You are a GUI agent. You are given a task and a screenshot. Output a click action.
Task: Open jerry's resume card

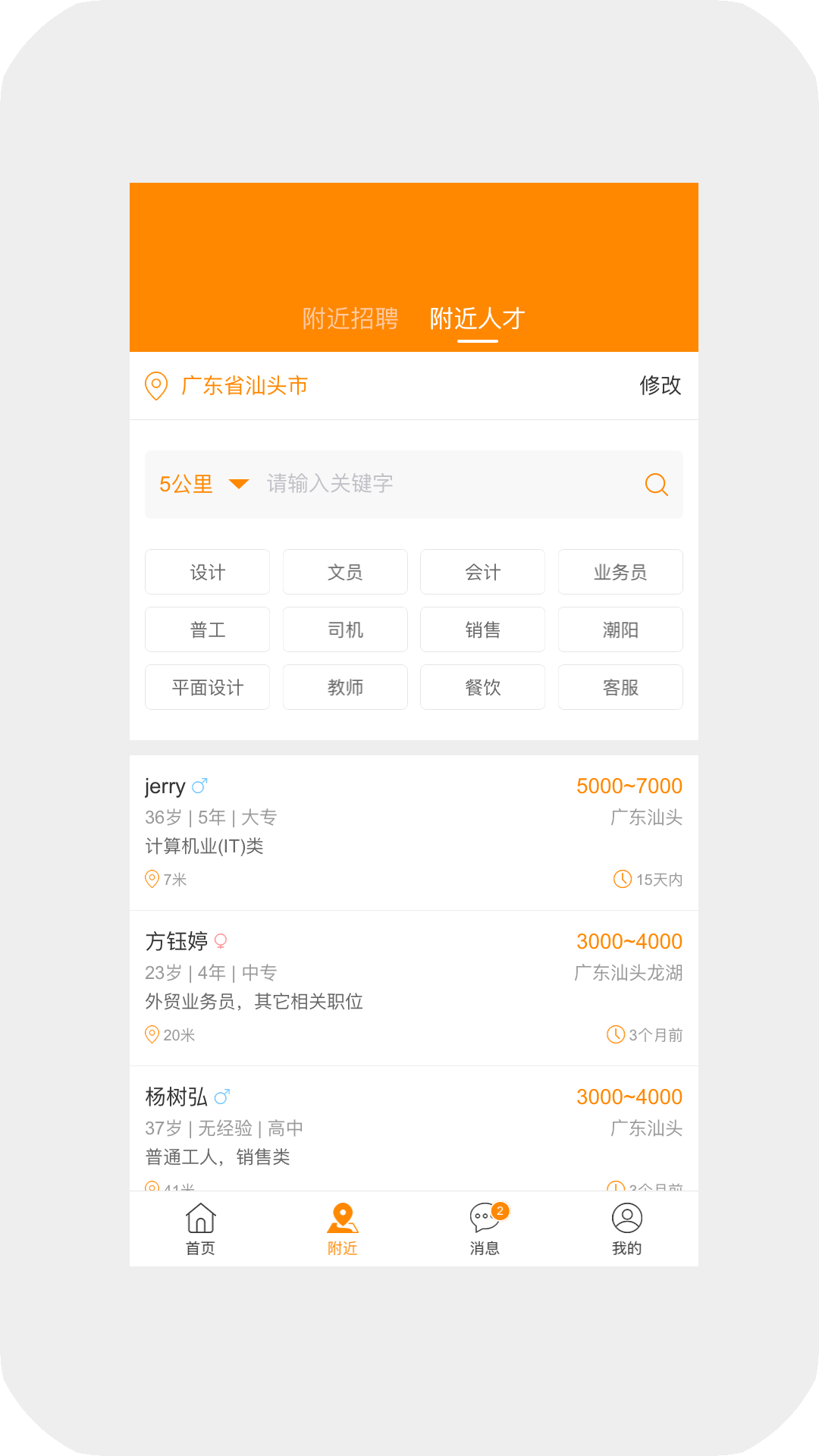pyautogui.click(x=413, y=833)
